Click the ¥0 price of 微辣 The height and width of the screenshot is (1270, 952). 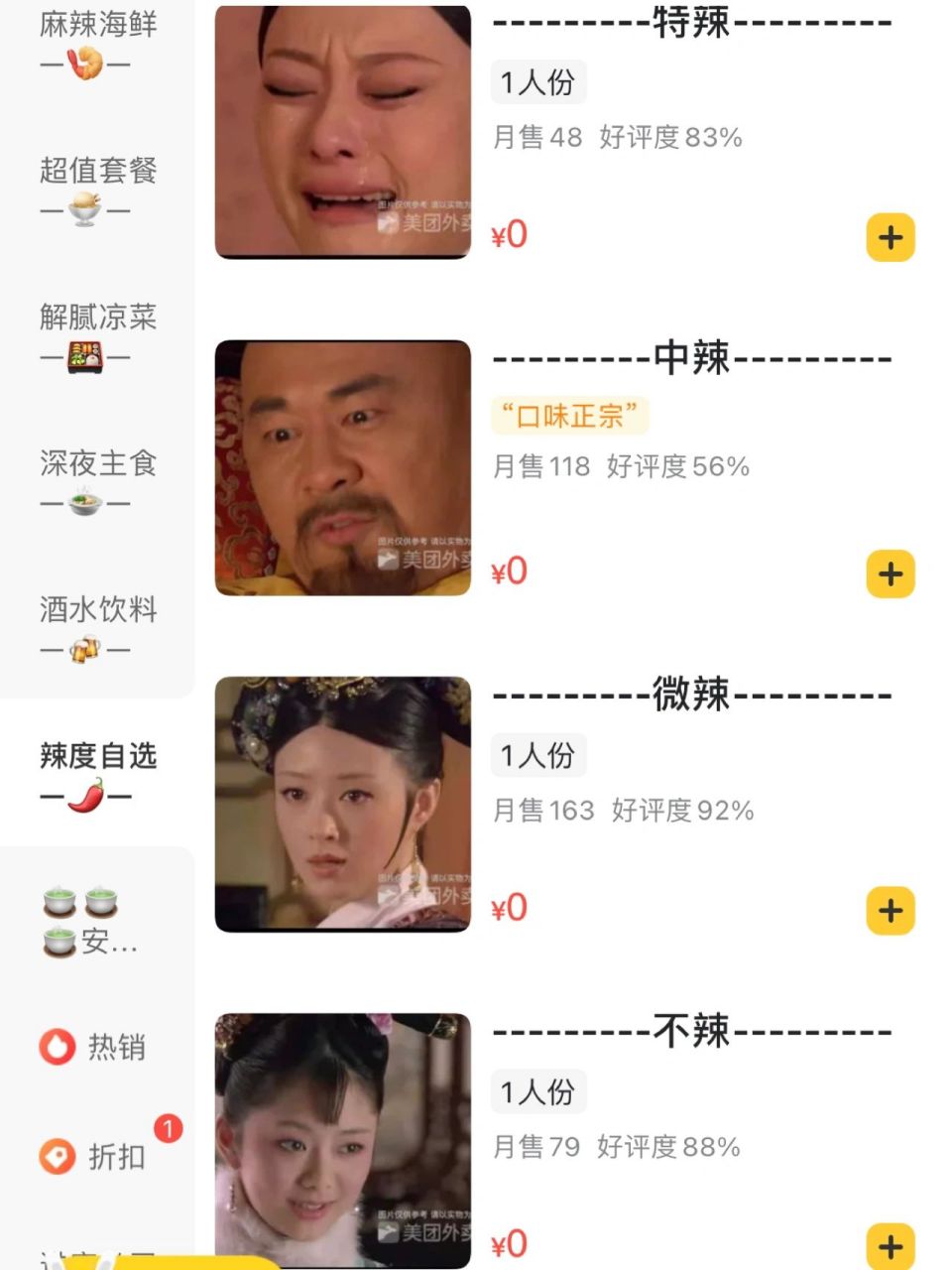pyautogui.click(x=509, y=908)
